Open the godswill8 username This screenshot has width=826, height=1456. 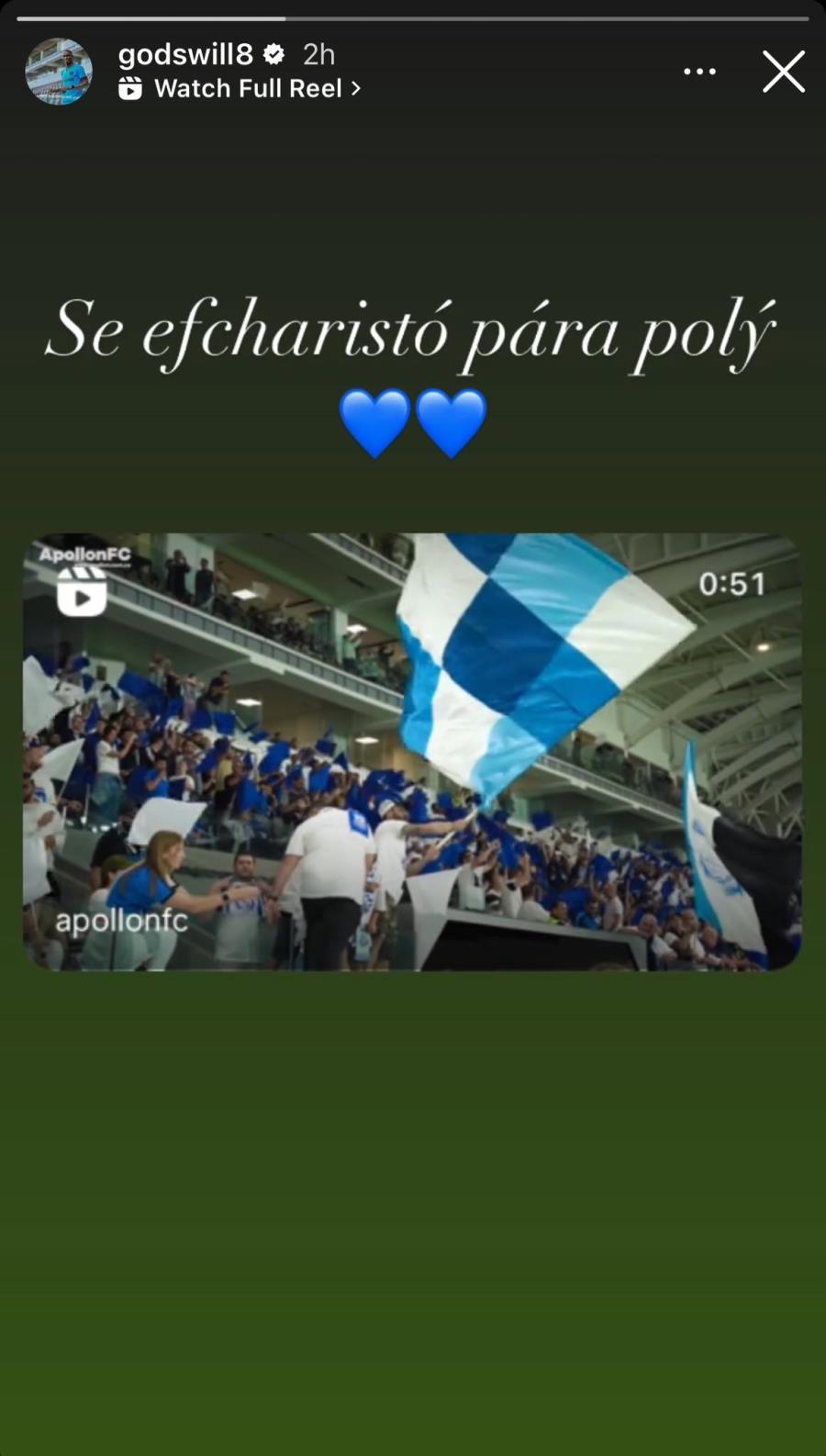pos(185,54)
